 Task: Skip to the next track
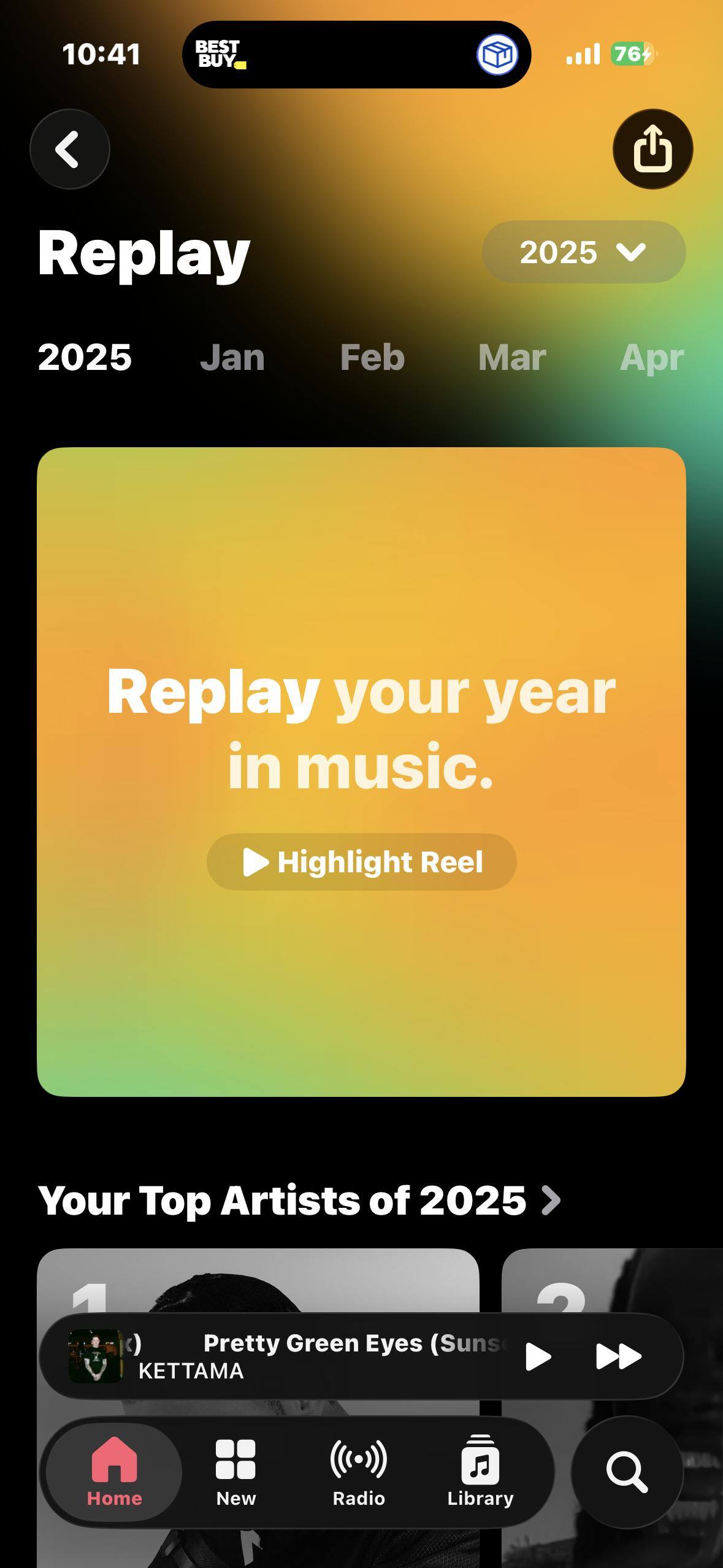pos(618,1356)
